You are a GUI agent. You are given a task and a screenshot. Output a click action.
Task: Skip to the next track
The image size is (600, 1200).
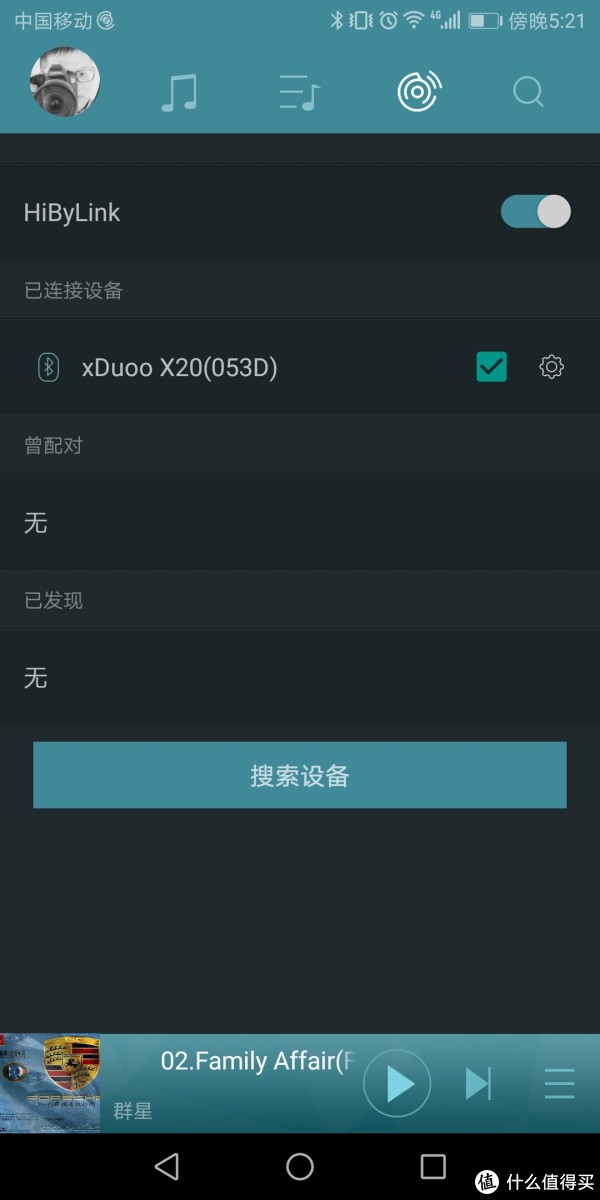pos(478,1083)
